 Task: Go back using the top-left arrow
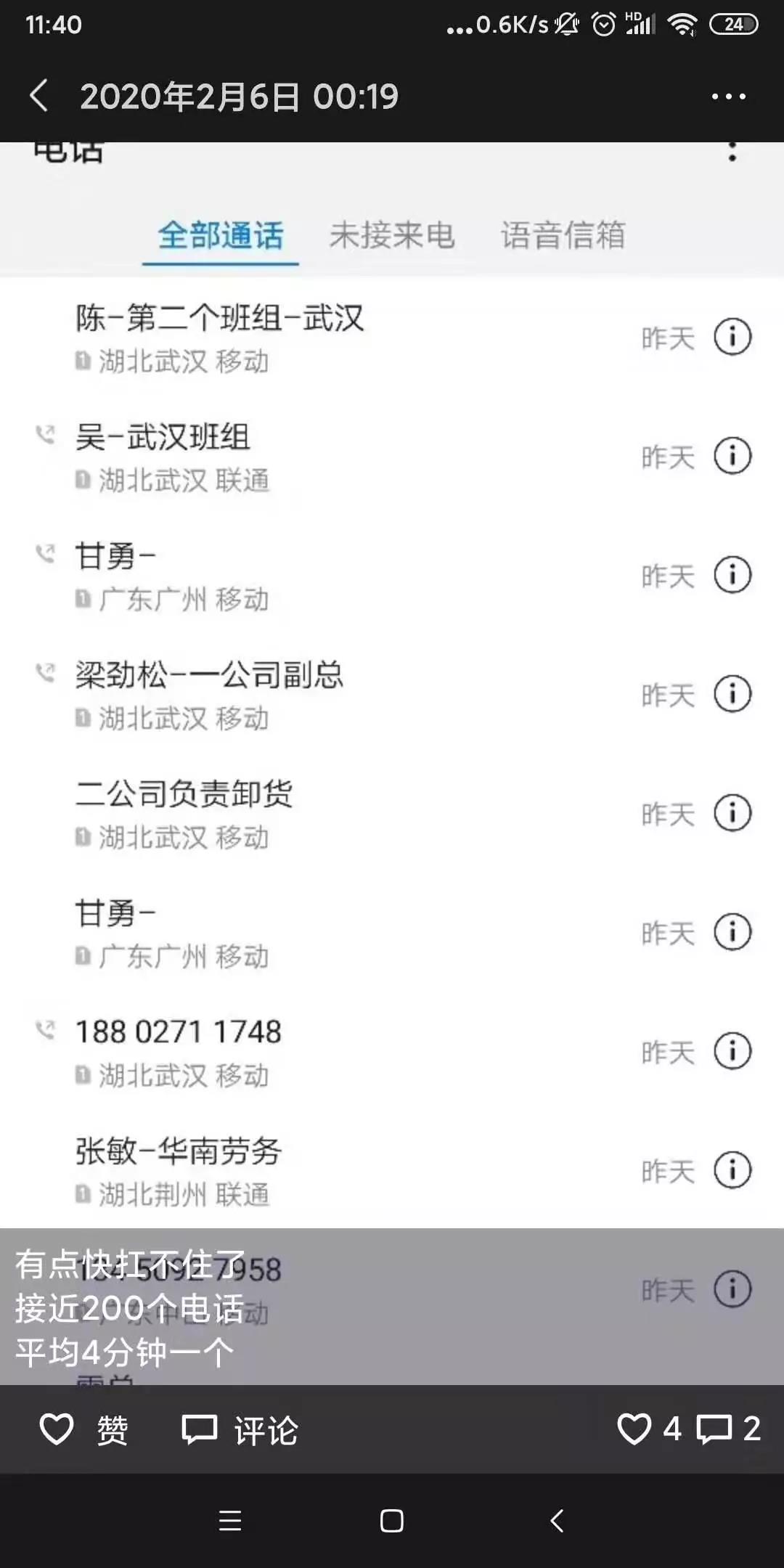click(x=39, y=96)
